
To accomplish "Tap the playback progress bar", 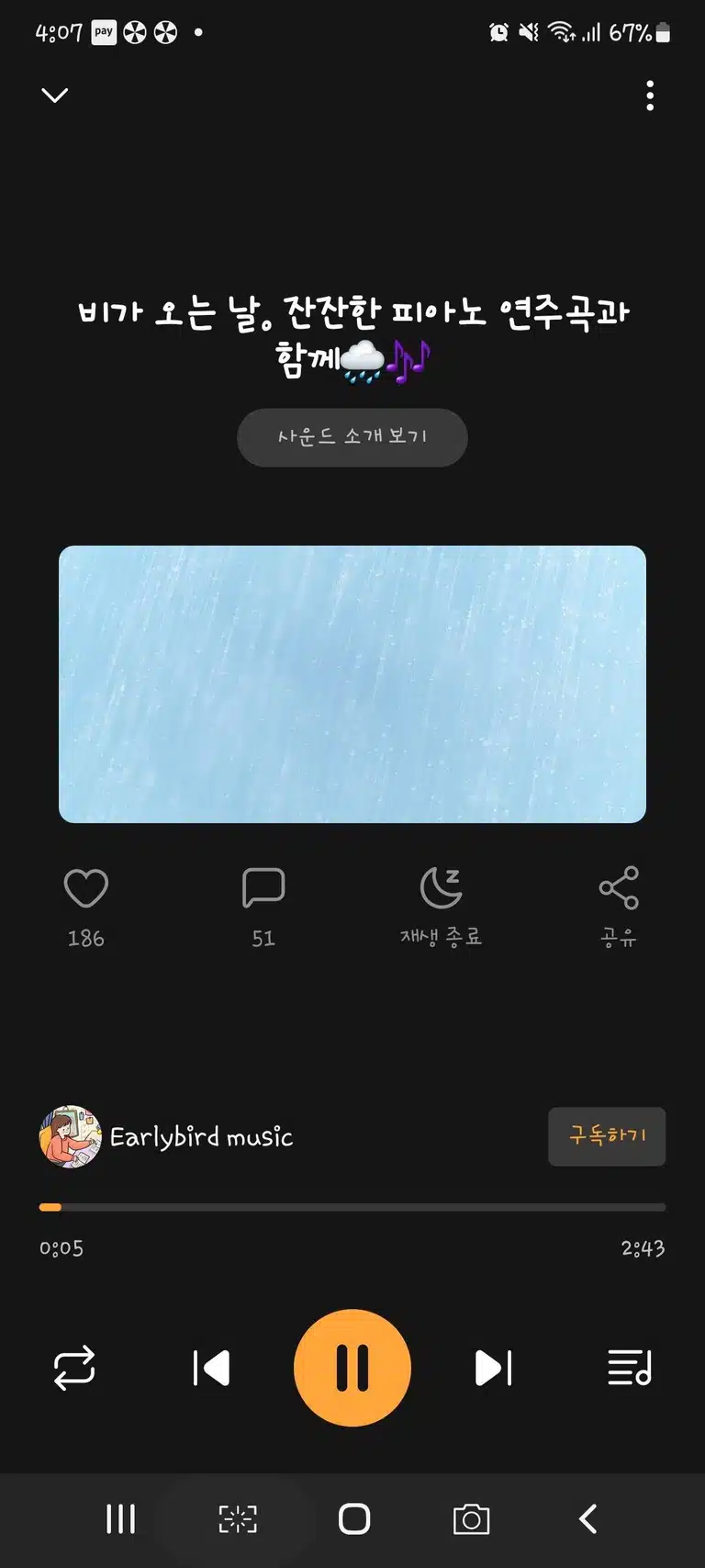I will pos(352,1207).
